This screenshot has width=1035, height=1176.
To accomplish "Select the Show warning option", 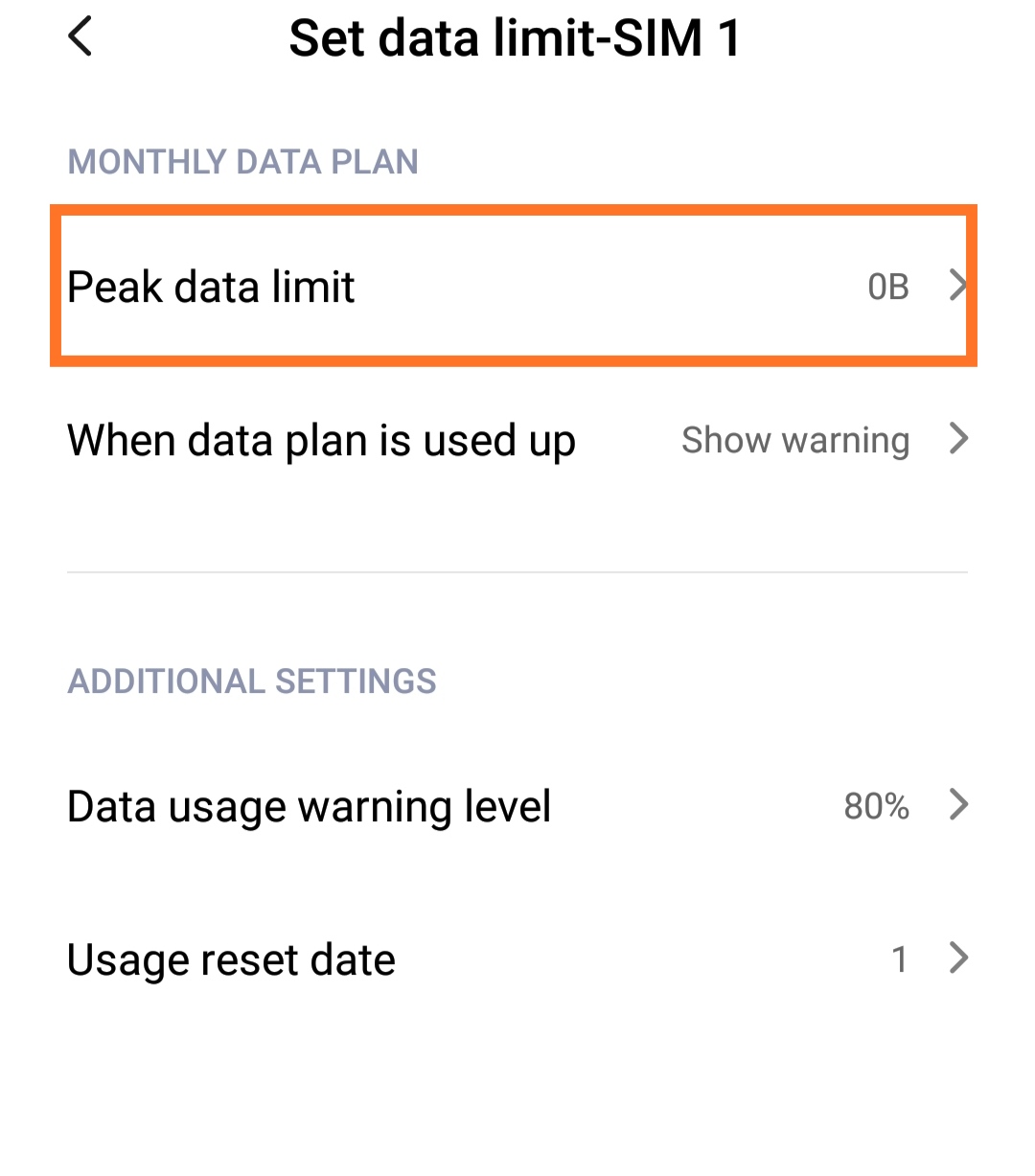I will (794, 439).
